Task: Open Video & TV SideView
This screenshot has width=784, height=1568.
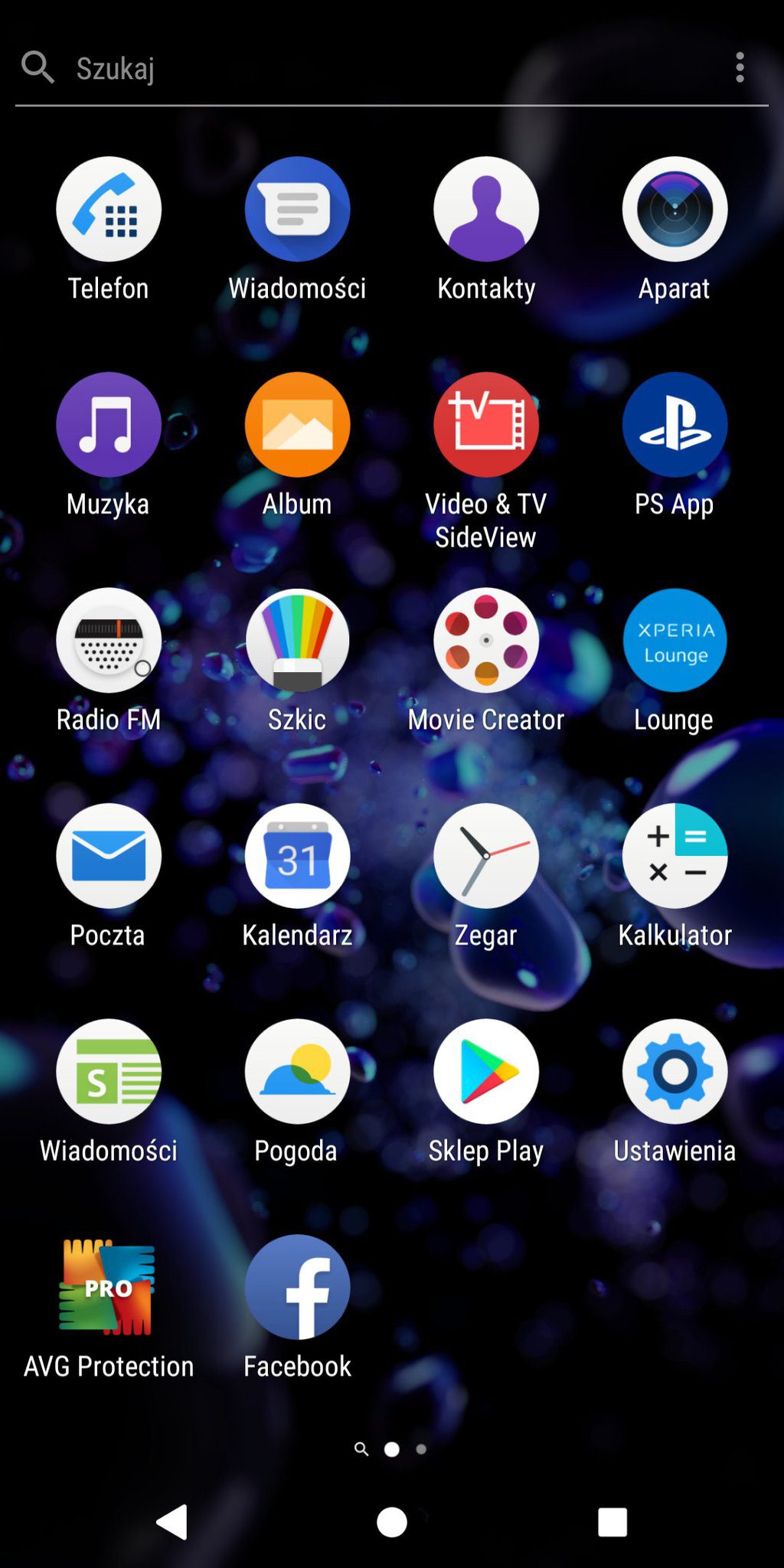Action: (486, 425)
